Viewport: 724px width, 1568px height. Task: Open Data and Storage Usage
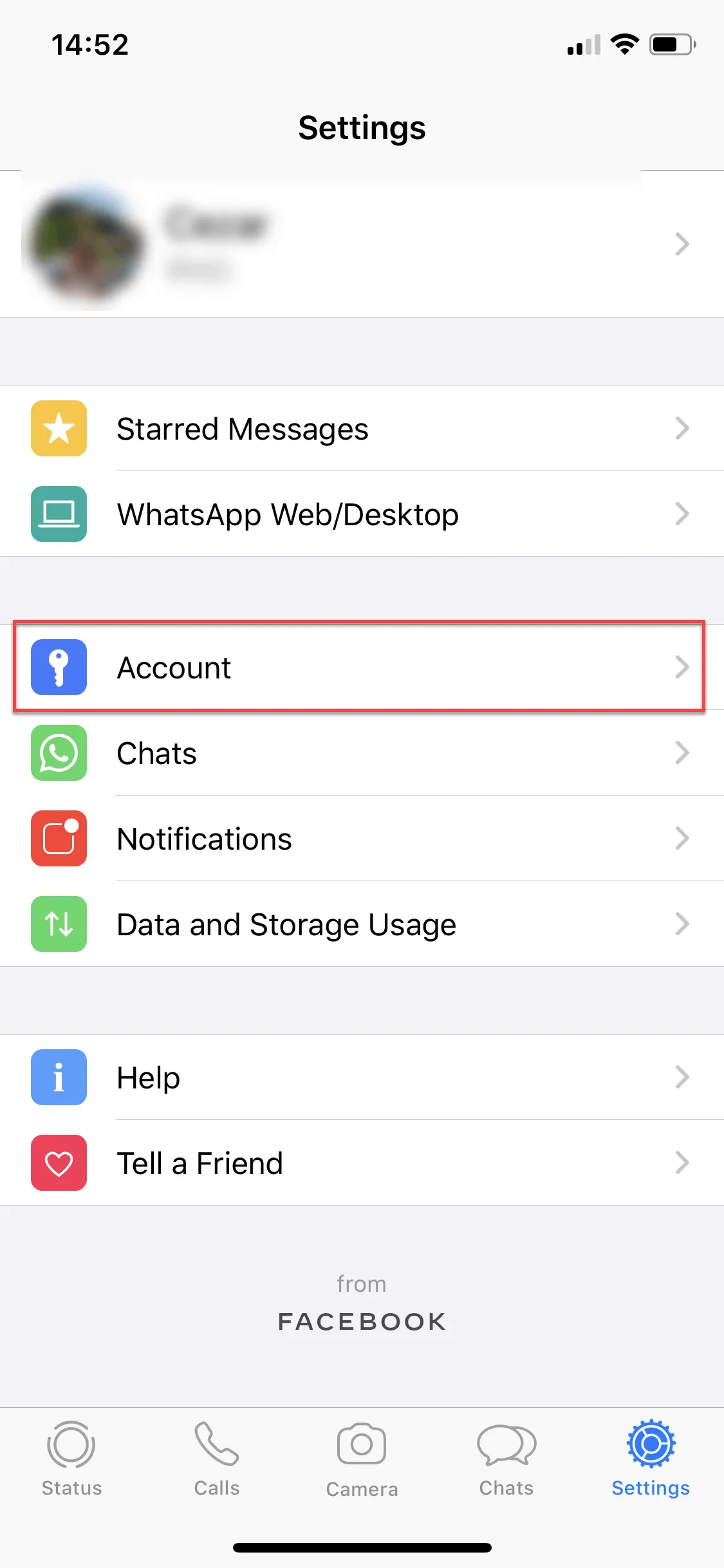tap(362, 924)
